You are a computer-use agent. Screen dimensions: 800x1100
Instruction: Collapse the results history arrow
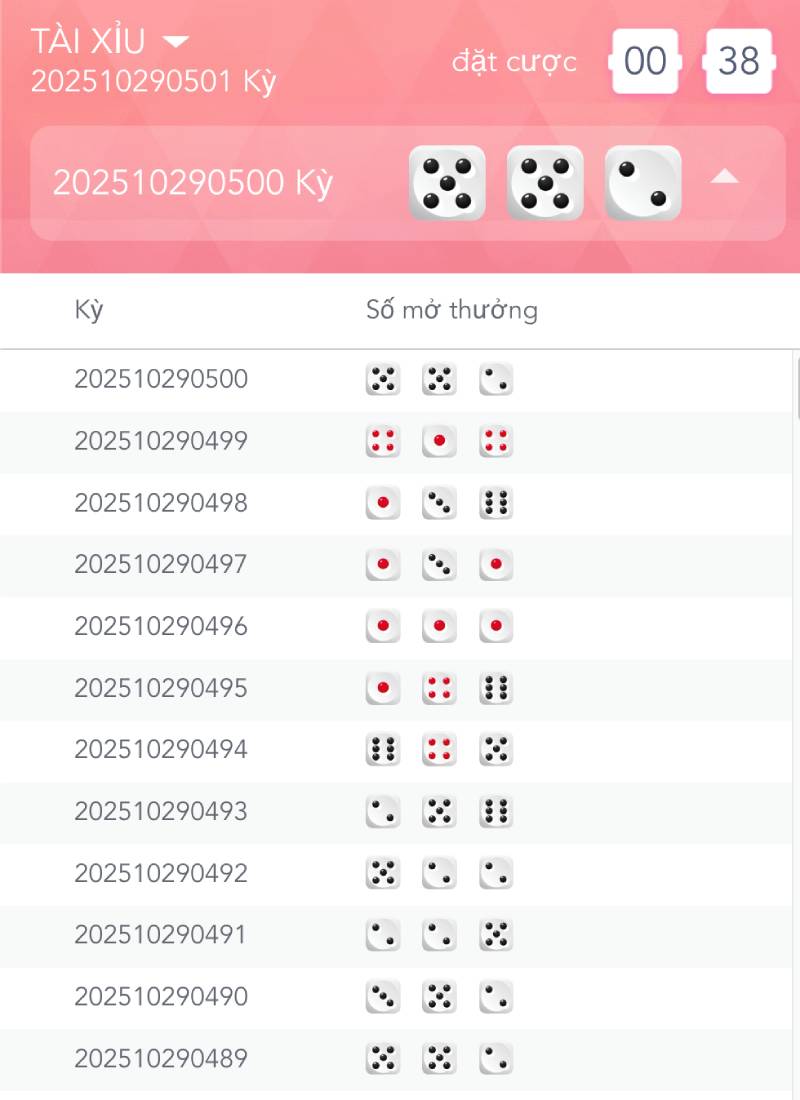tap(724, 178)
